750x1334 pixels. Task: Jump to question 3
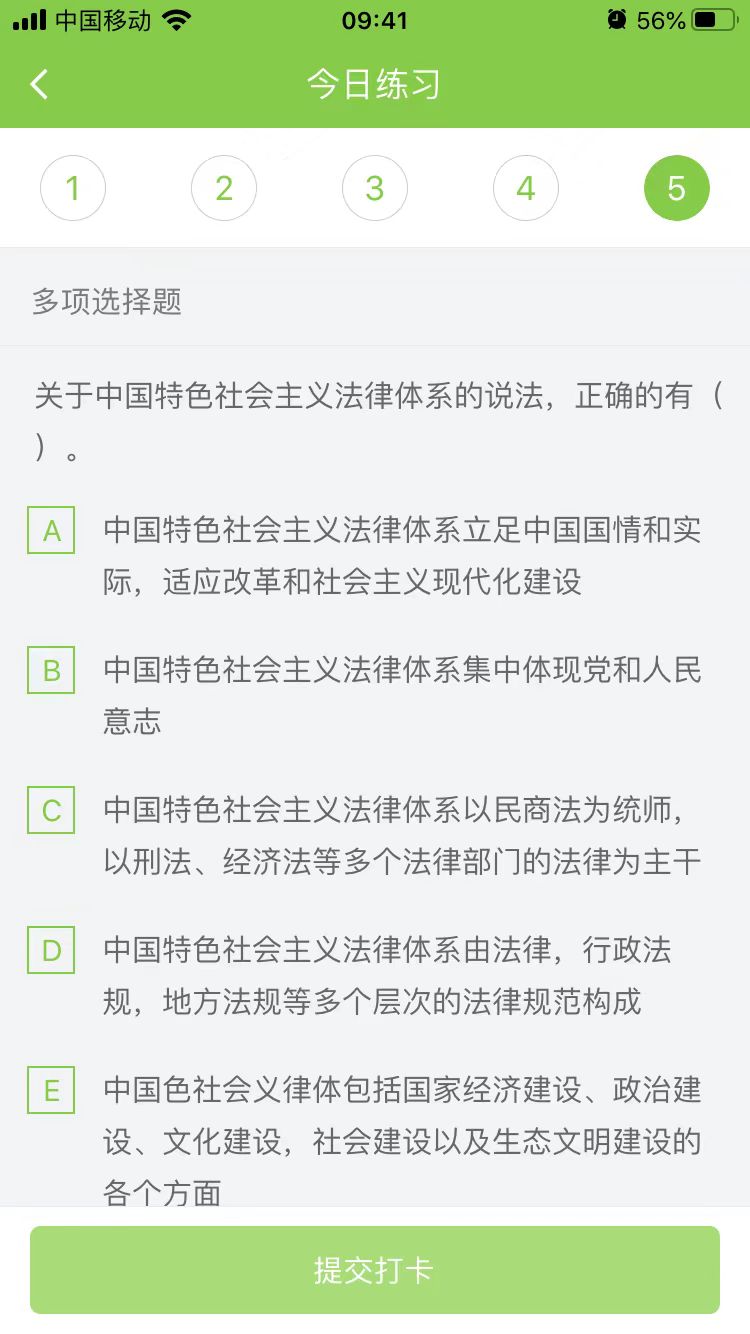point(375,188)
